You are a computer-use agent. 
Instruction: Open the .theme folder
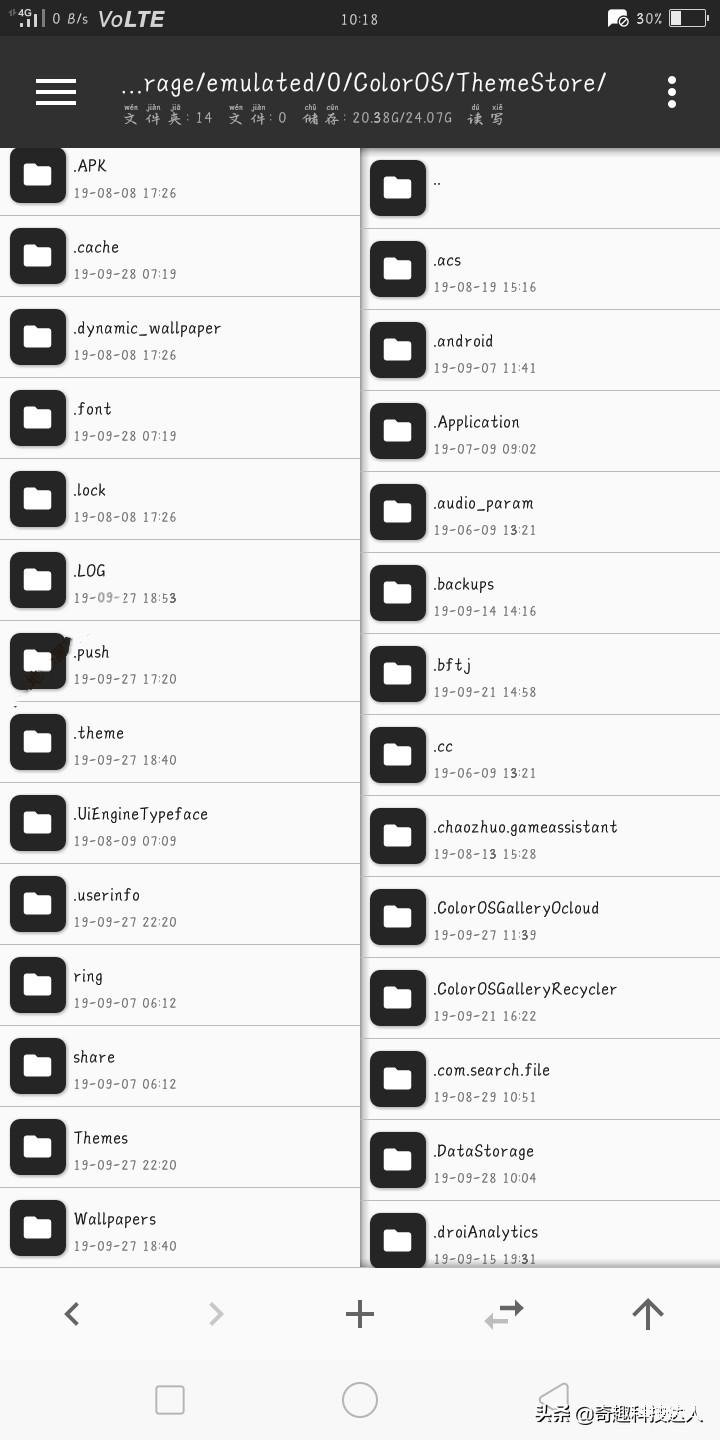point(180,742)
